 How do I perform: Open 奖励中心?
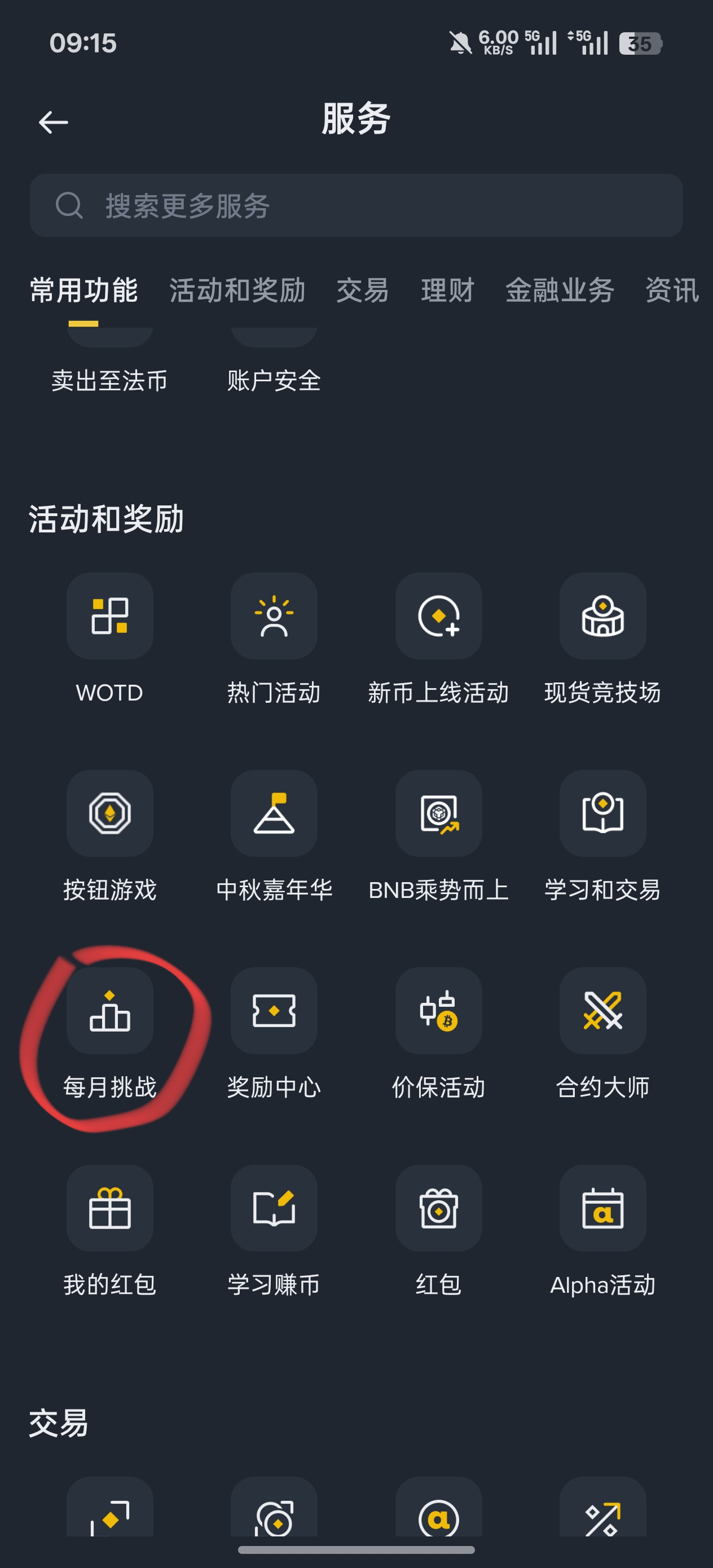pyautogui.click(x=274, y=1010)
